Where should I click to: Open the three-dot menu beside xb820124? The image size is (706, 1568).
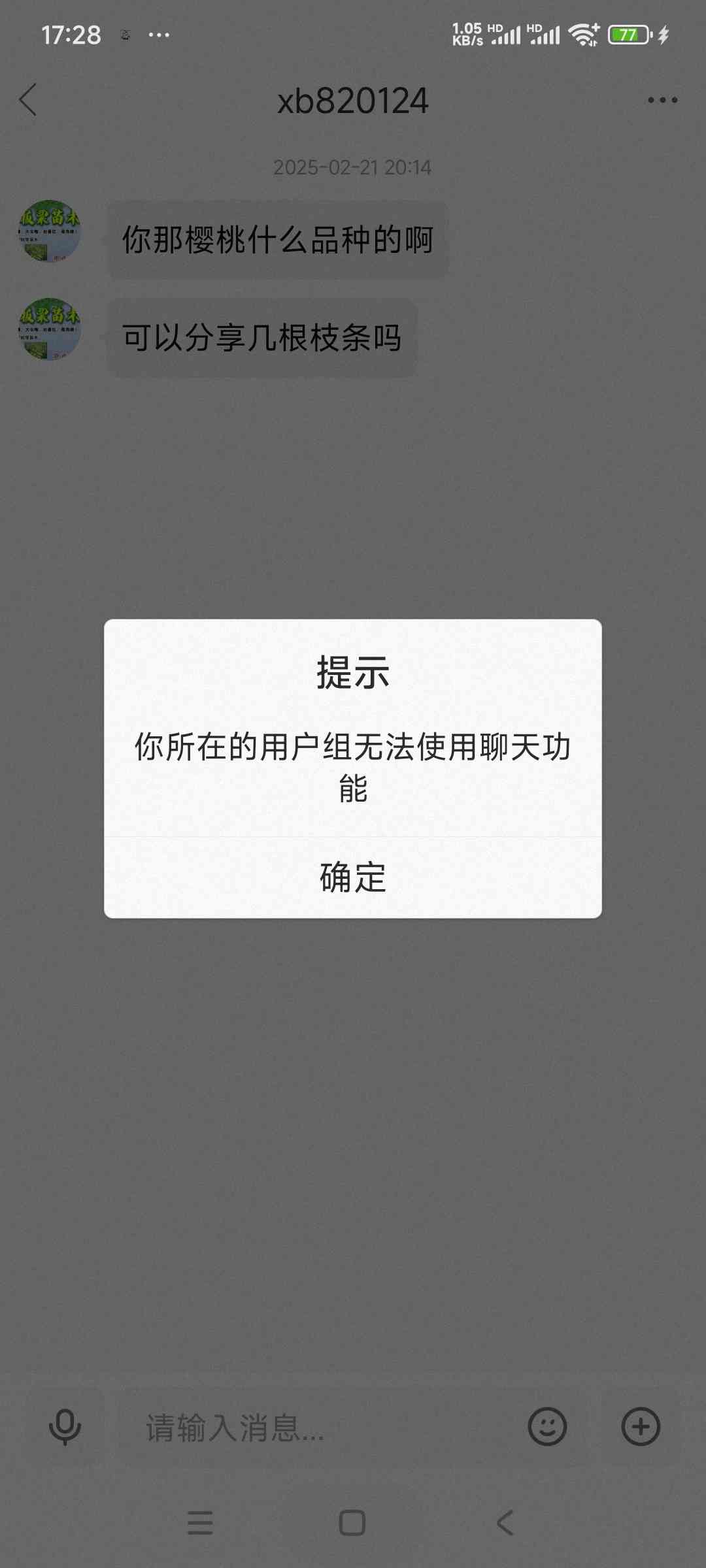[662, 100]
